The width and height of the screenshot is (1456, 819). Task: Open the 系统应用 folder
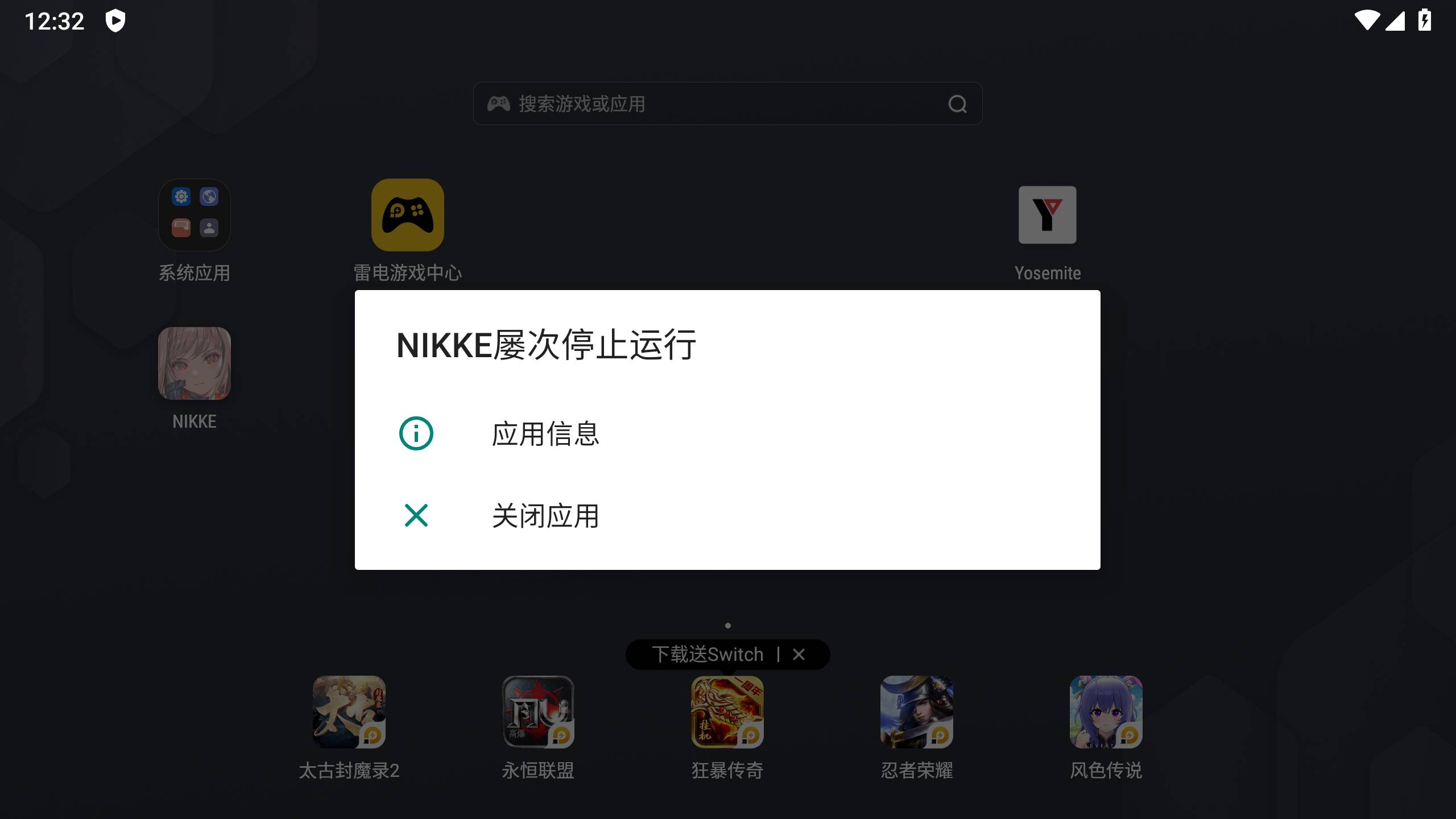(x=194, y=215)
